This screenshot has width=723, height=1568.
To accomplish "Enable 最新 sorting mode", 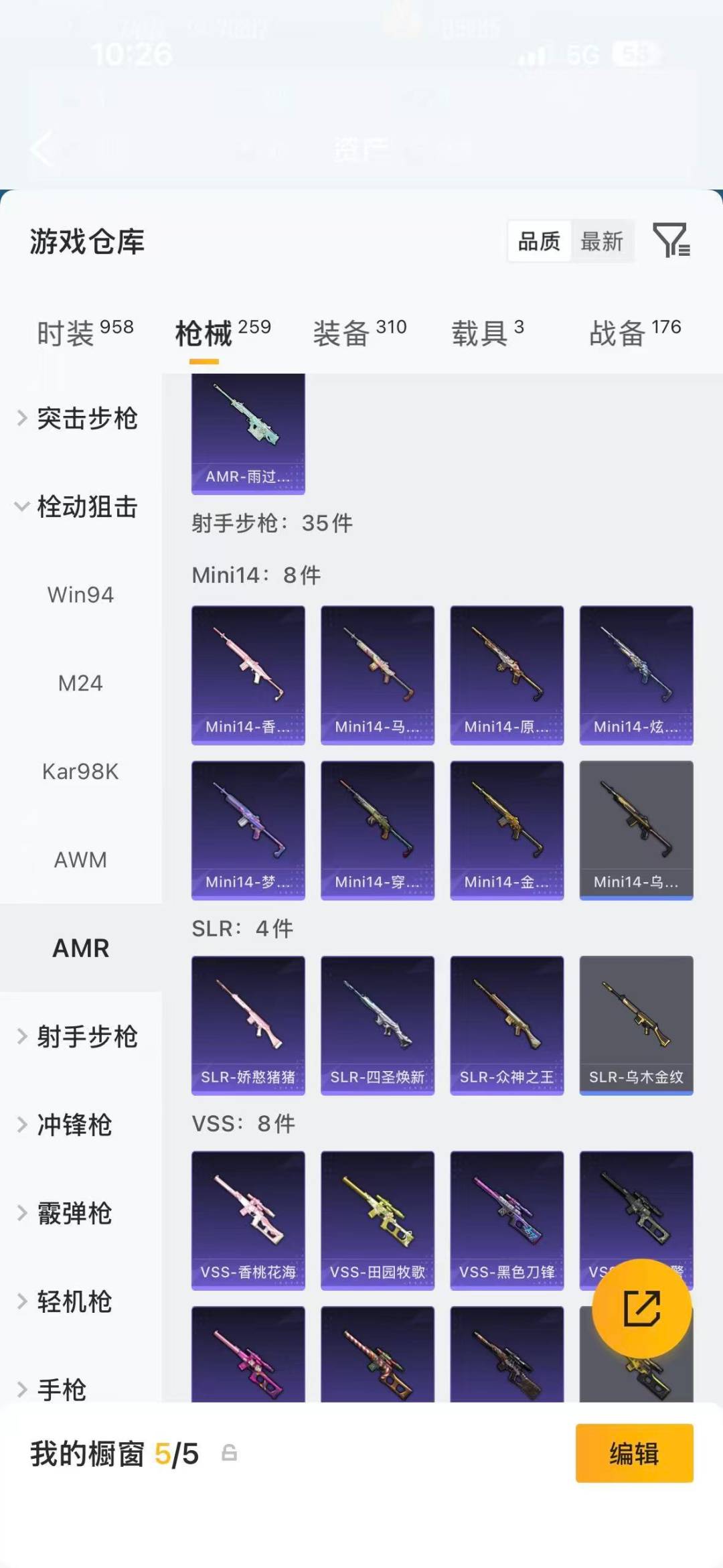I will pos(602,241).
